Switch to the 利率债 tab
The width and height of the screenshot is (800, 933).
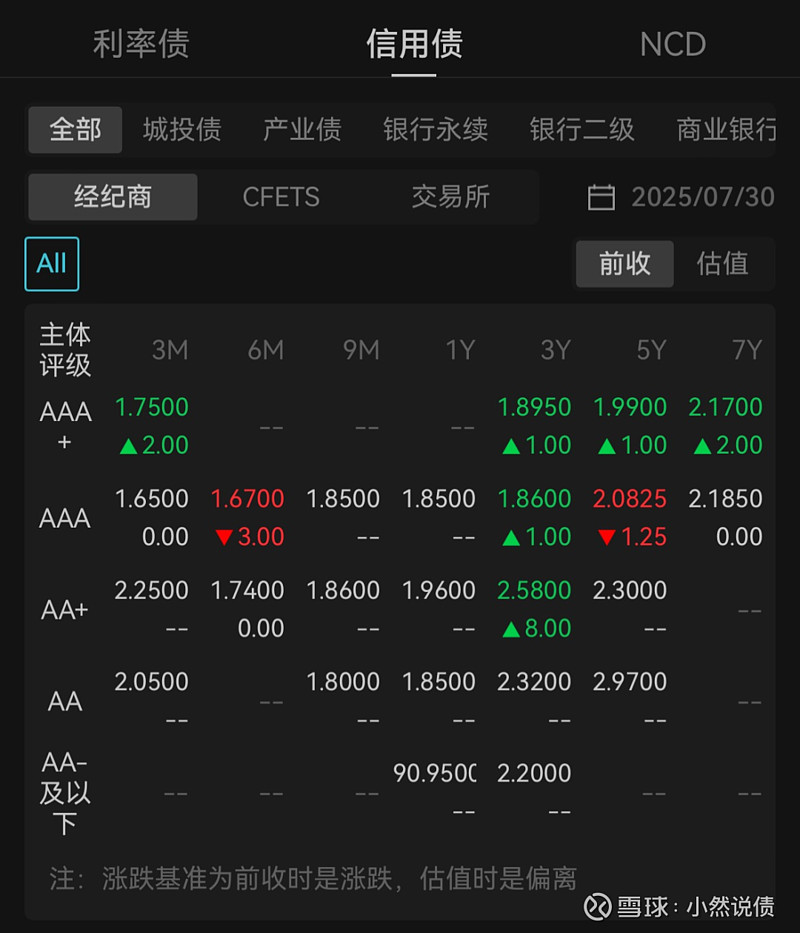click(x=140, y=44)
